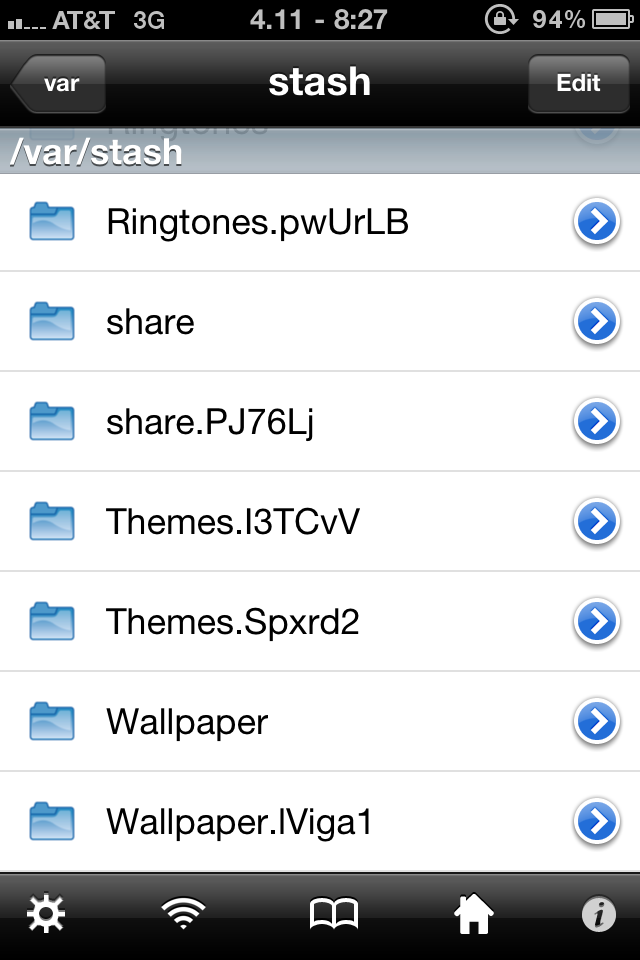
Task: Show details arrow for share.PJ76Lj
Action: [596, 422]
